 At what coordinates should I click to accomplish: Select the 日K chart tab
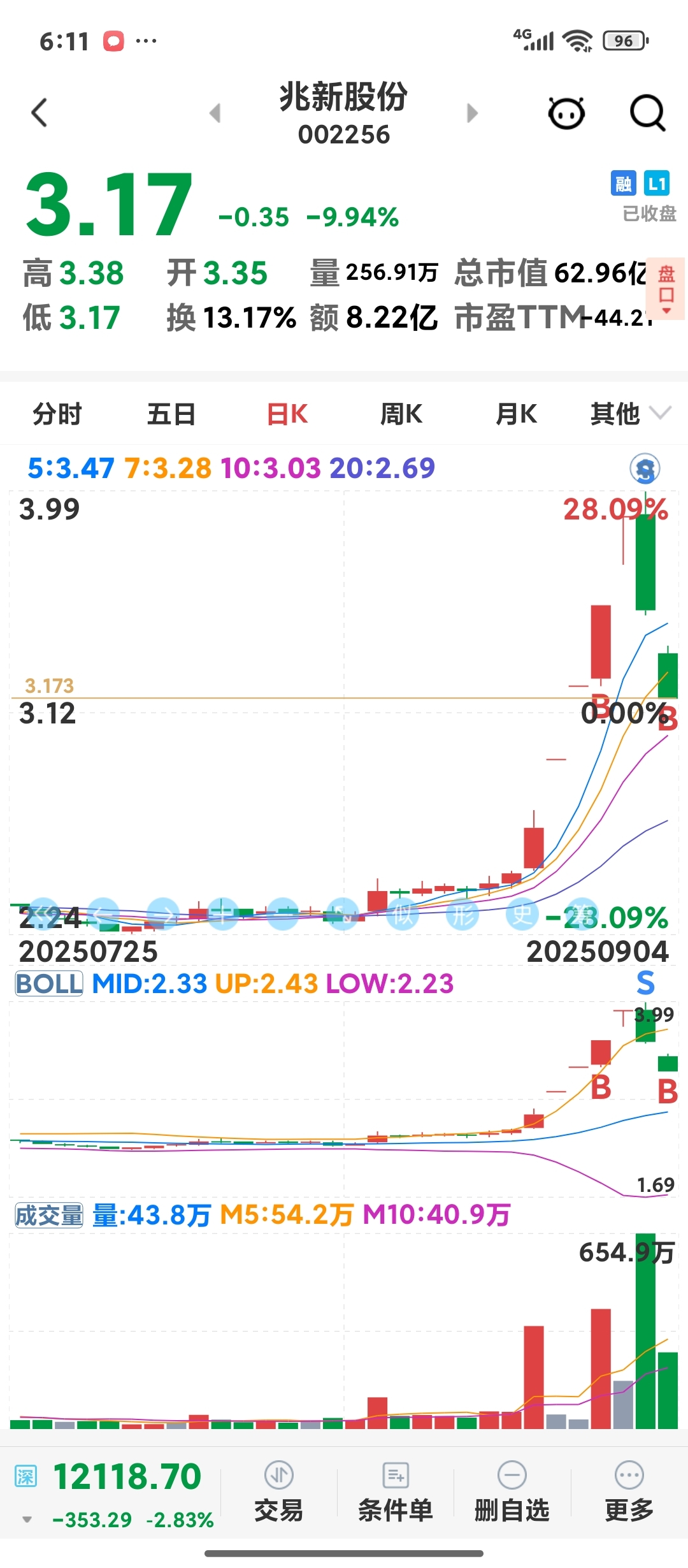tap(287, 414)
